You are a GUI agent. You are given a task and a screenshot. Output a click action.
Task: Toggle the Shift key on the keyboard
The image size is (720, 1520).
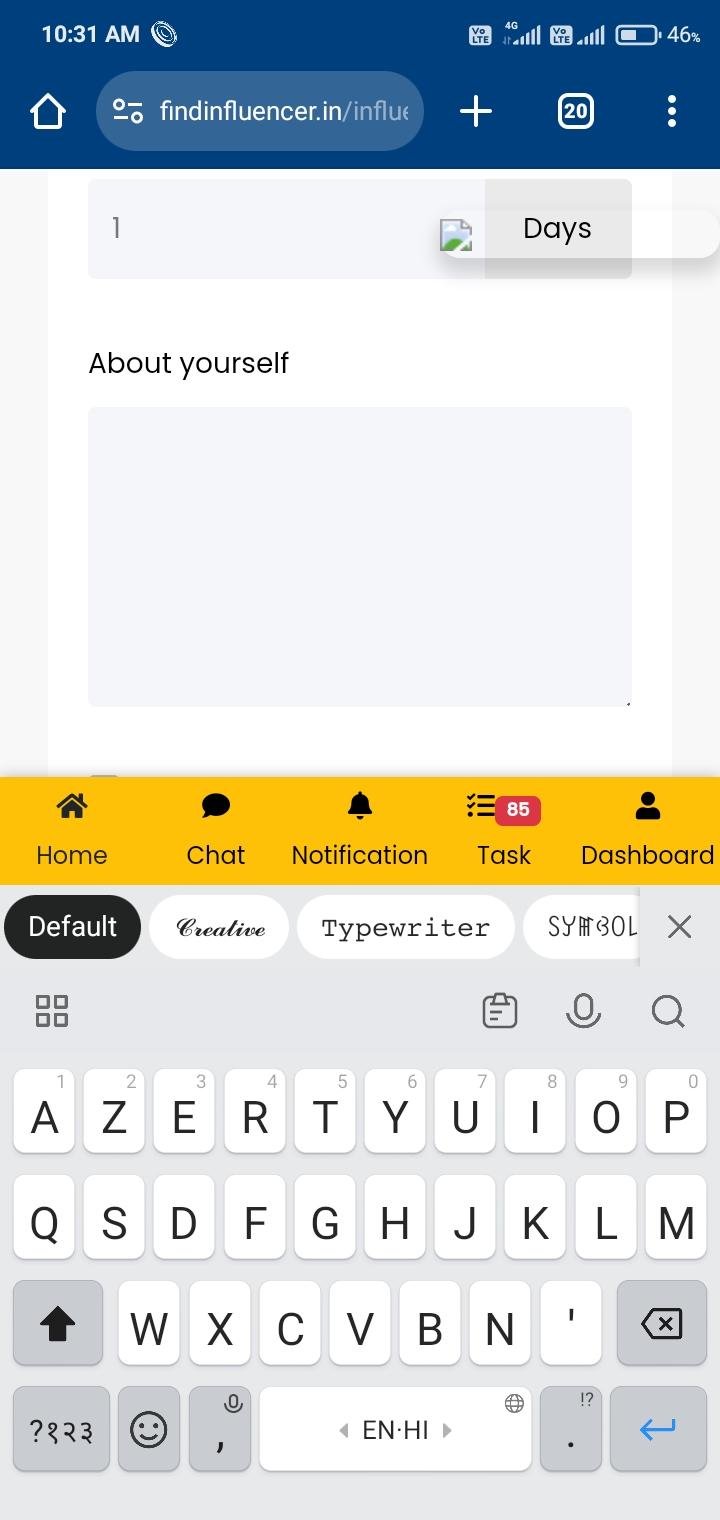(57, 1323)
